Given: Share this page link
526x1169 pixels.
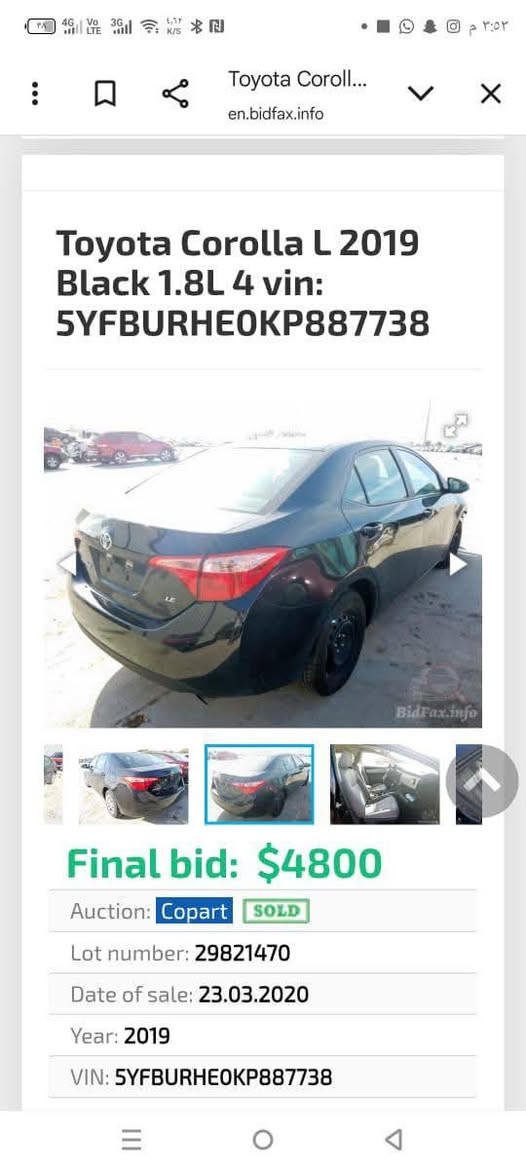Looking at the screenshot, I should [175, 94].
